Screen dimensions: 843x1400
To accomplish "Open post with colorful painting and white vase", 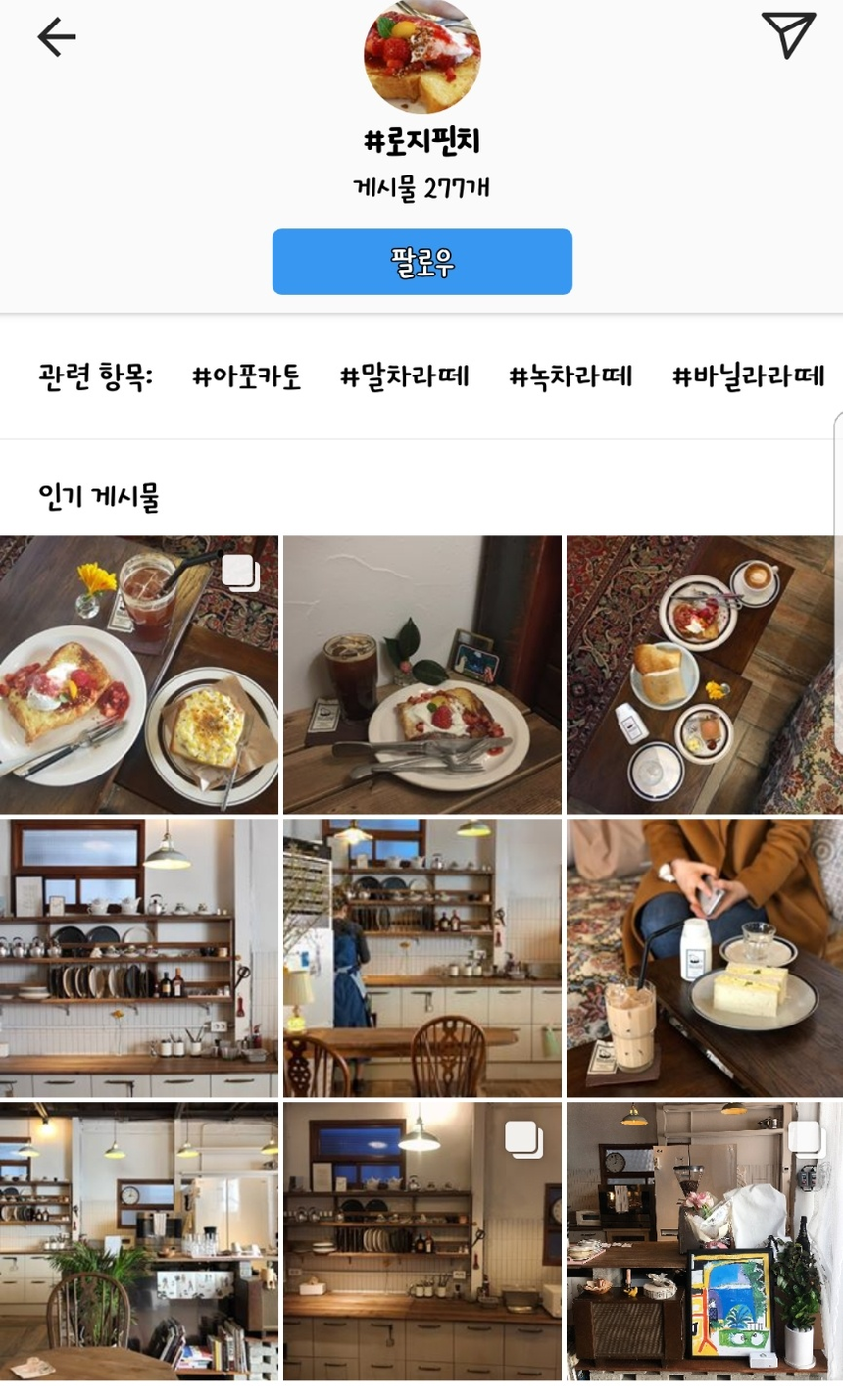I will click(x=704, y=1240).
